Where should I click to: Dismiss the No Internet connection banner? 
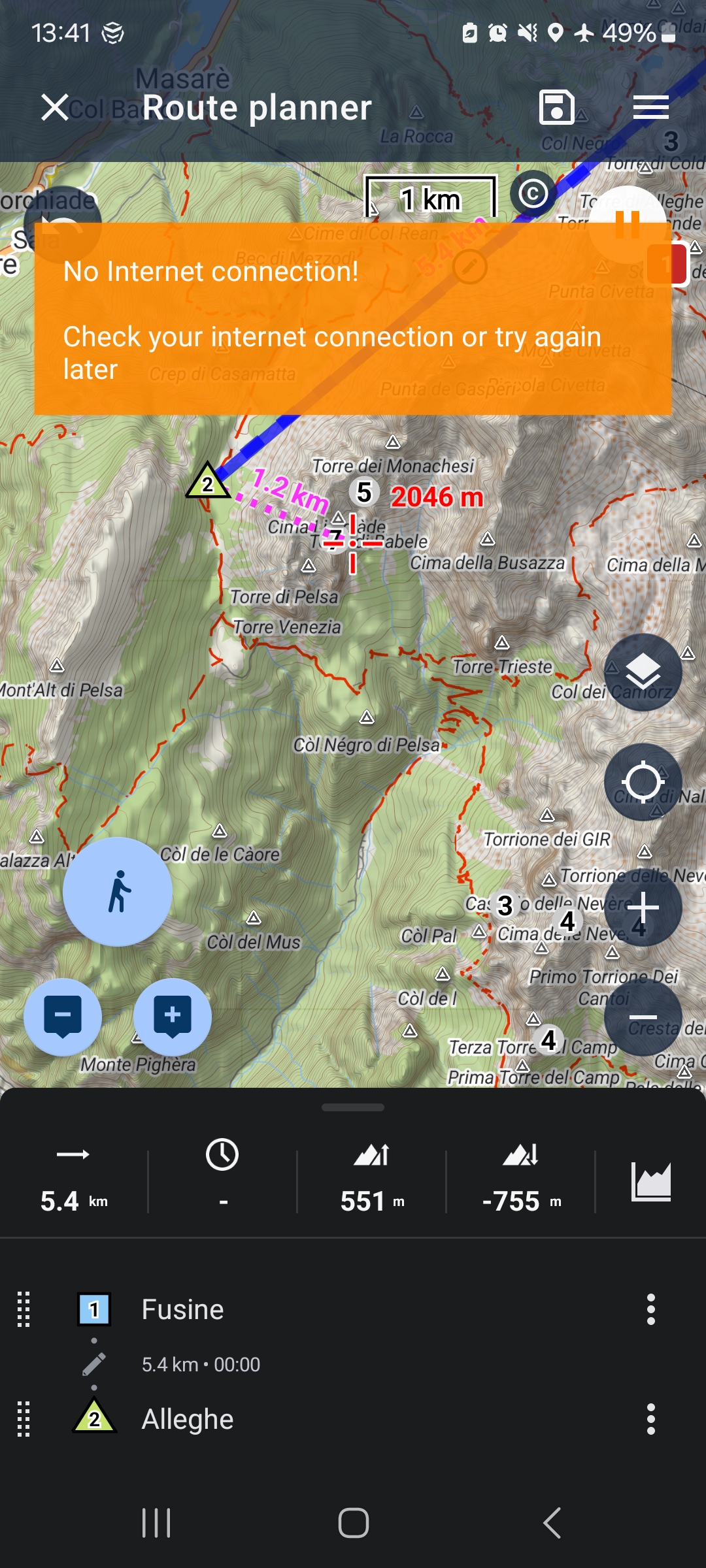[x=353, y=319]
